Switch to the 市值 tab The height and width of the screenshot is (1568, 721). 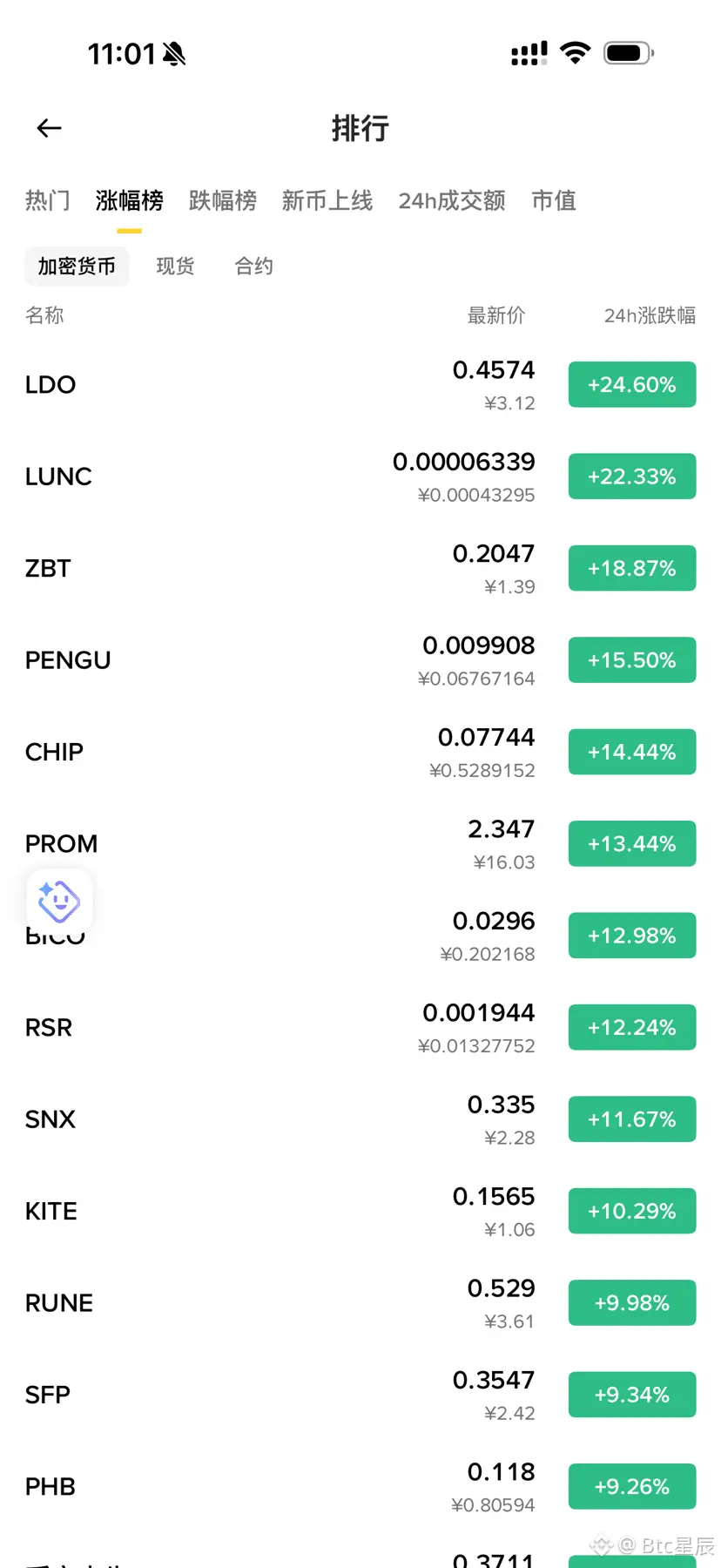[x=554, y=200]
